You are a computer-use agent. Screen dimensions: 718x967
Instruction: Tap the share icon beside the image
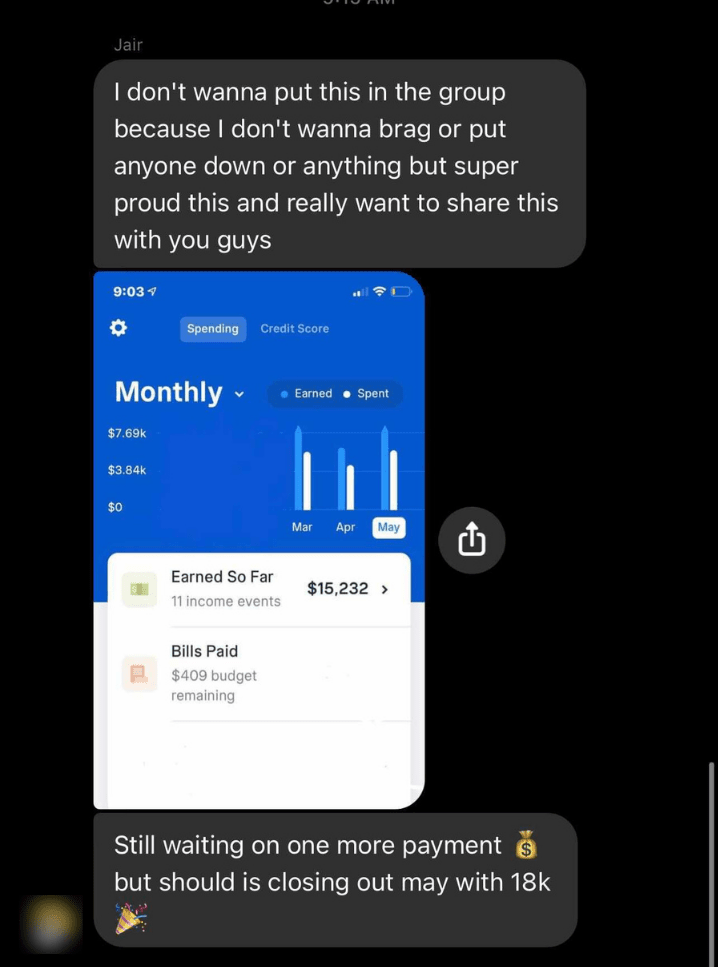(472, 541)
